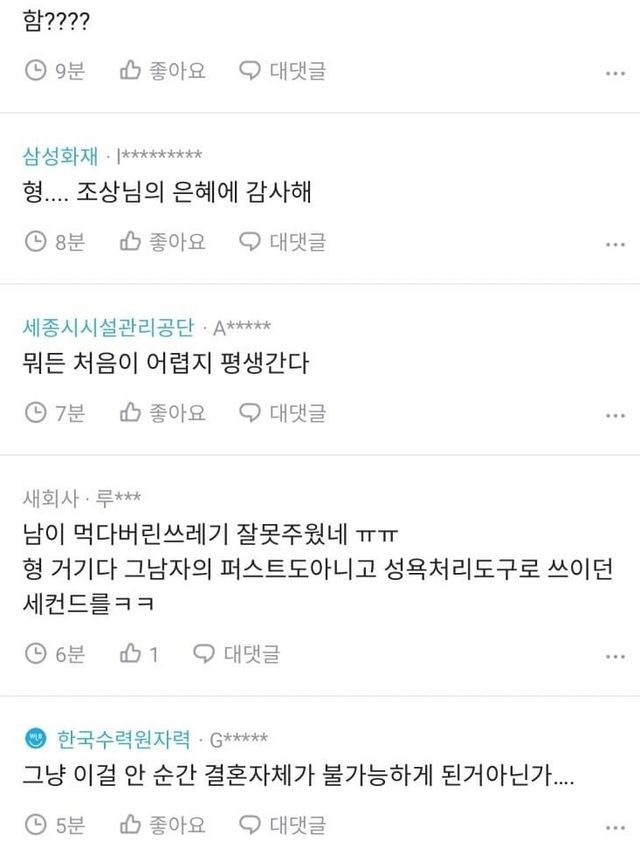
Task: Open more options for 세종시시설관리공단 comment
Action: (x=615, y=416)
